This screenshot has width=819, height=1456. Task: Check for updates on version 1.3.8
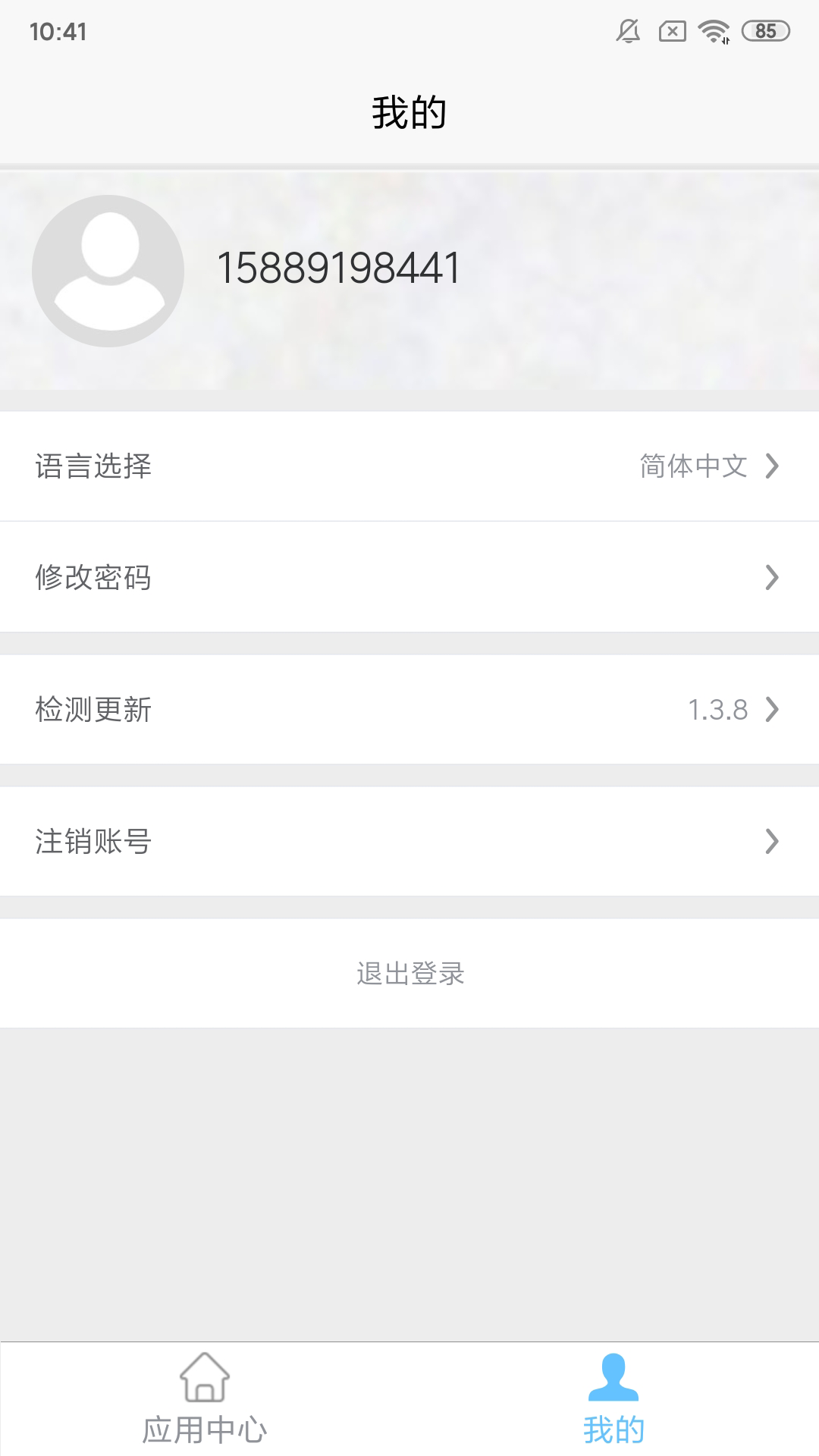(717, 711)
